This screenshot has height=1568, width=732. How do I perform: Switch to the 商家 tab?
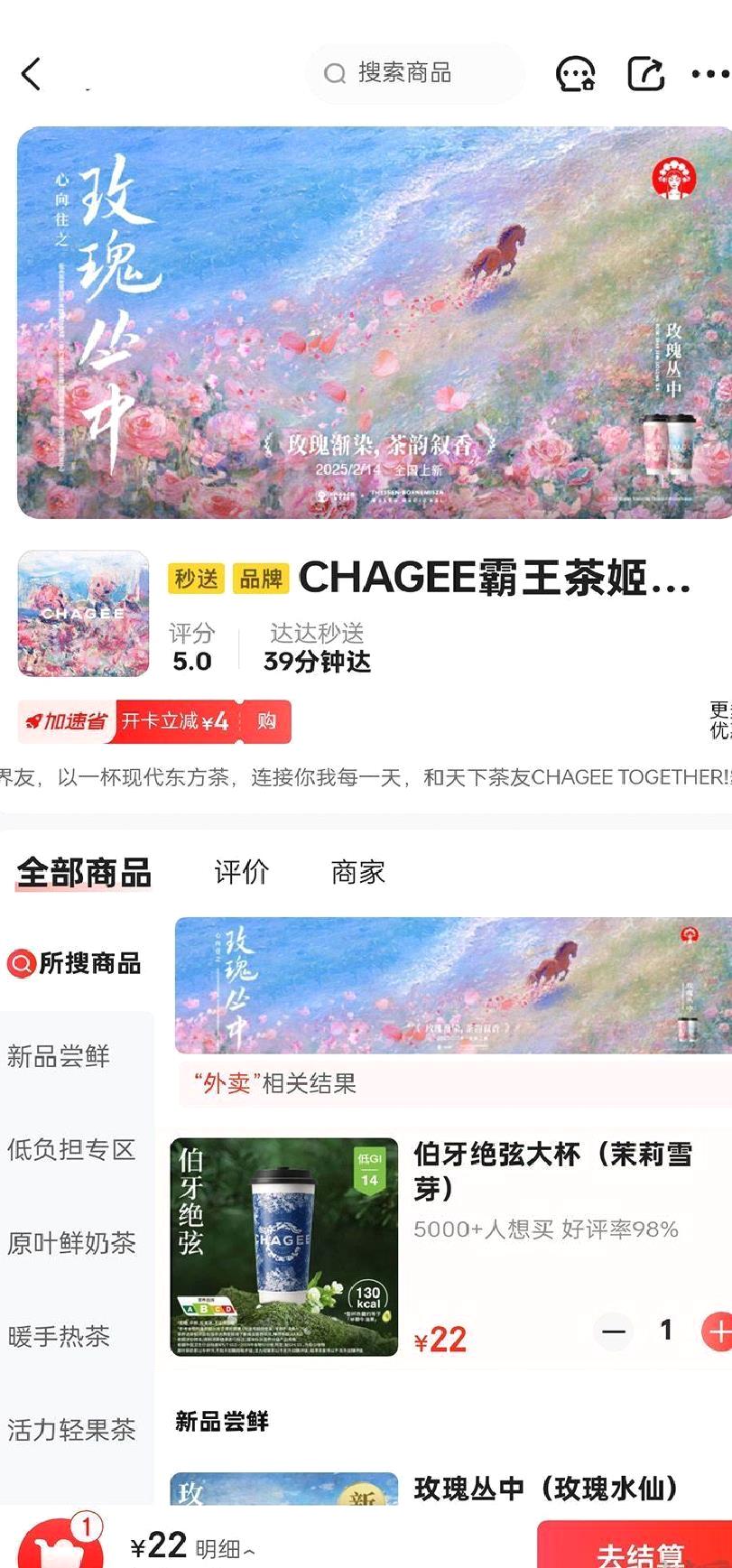point(357,872)
